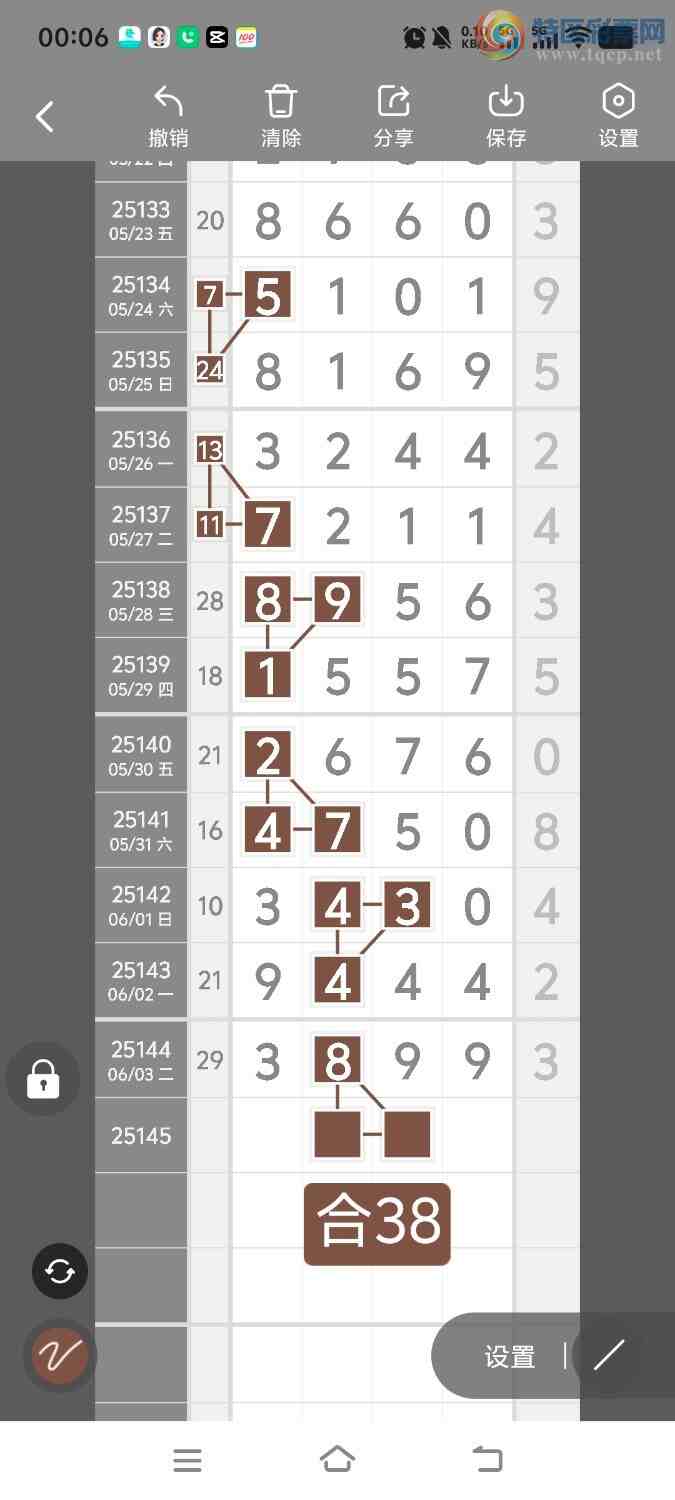Undo the last drawing with 撤销
Screen dimensions: 675x1500
(x=168, y=116)
